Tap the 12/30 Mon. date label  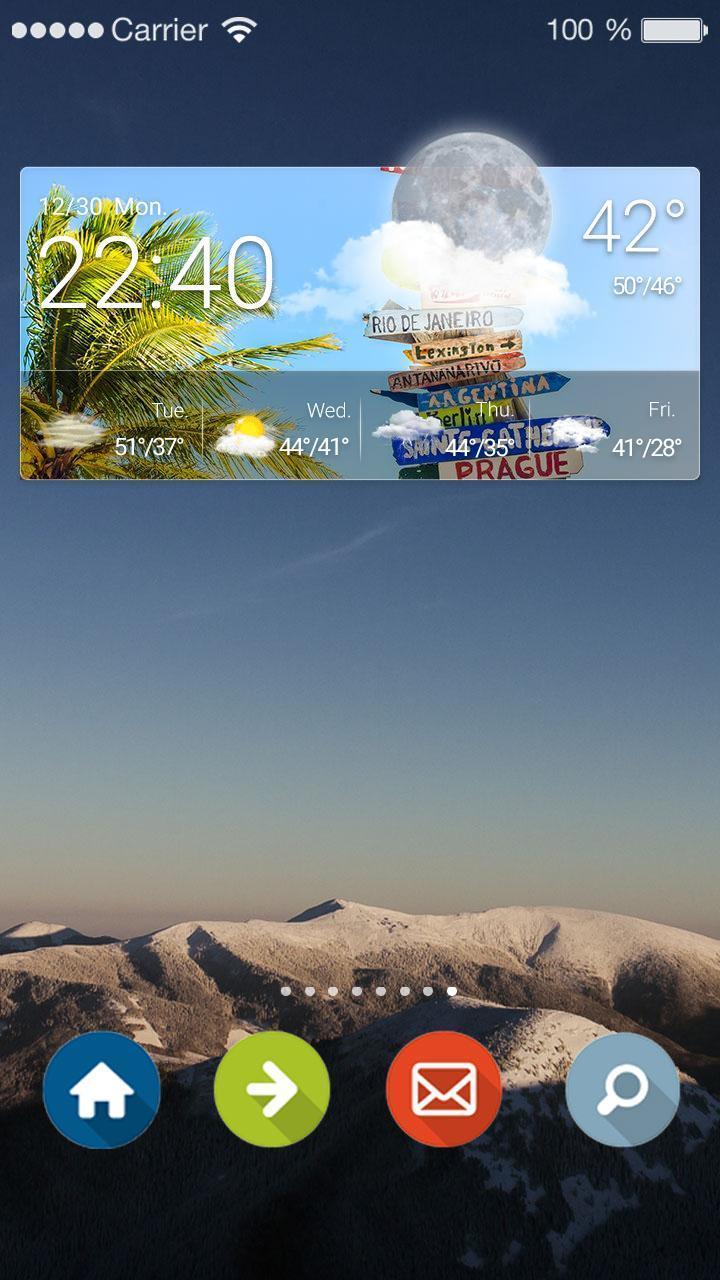click(103, 205)
